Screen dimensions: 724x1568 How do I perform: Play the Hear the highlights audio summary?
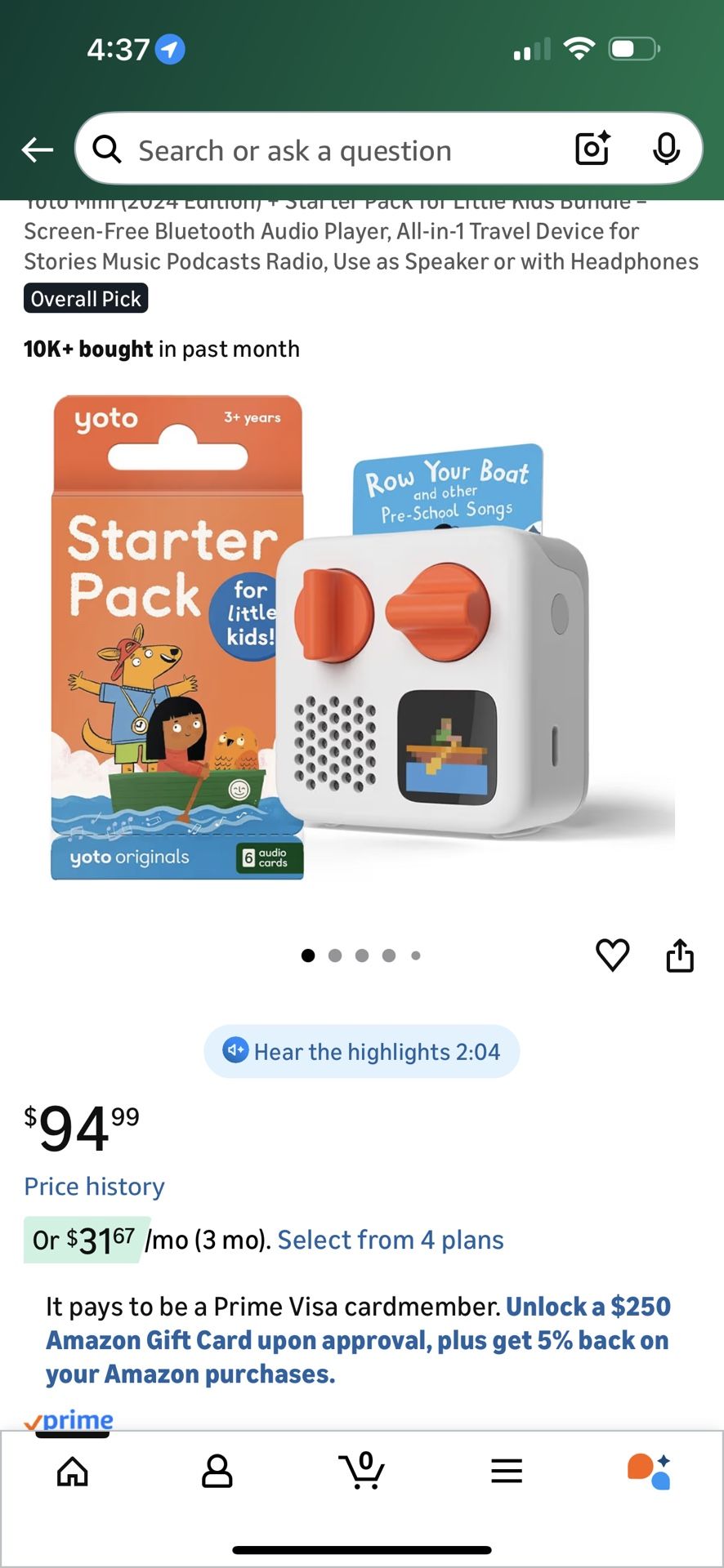(x=361, y=1051)
